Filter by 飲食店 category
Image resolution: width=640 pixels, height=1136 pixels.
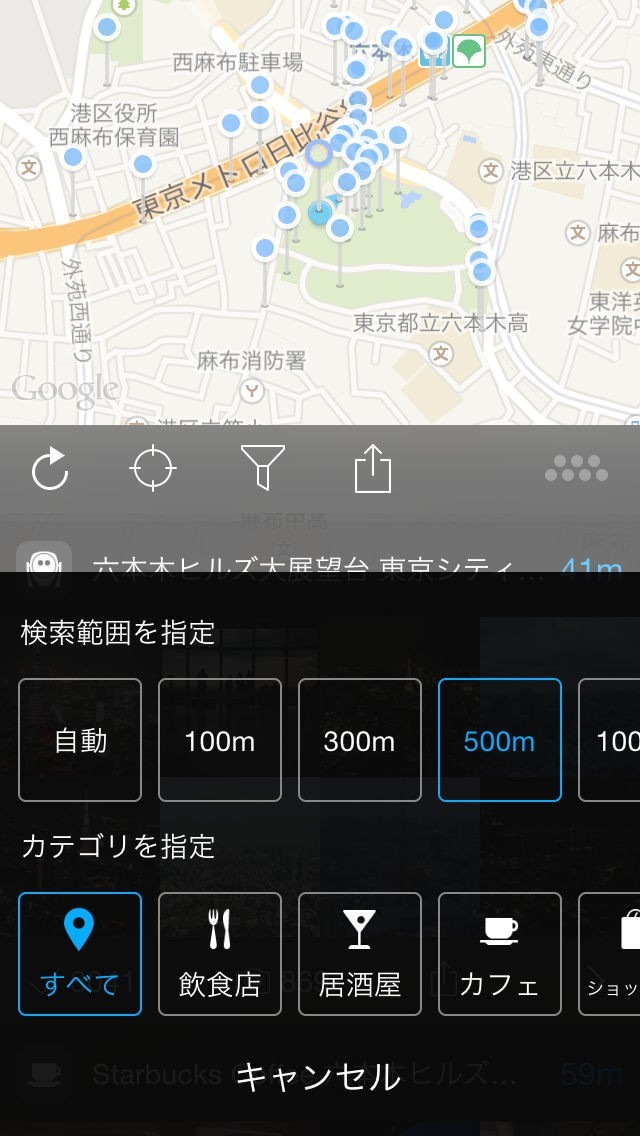(x=220, y=954)
